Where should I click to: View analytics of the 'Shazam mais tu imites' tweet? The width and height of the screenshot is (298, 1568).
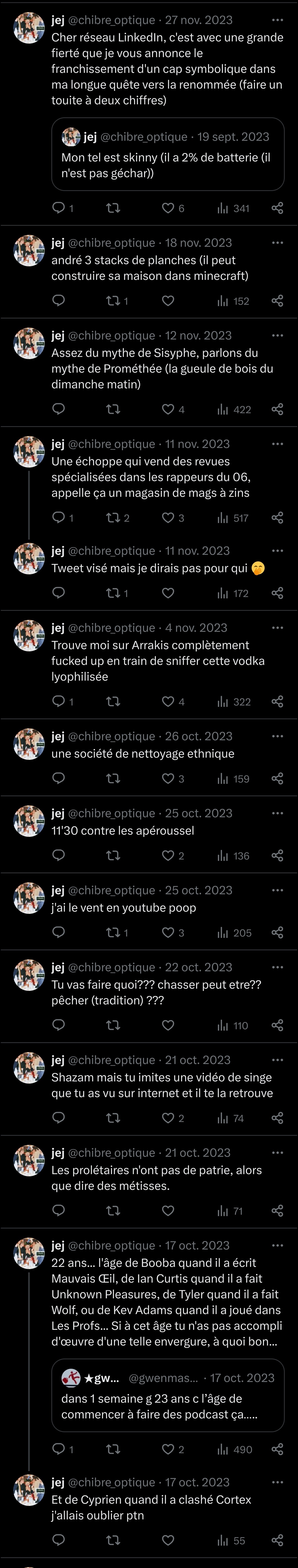[231, 1118]
